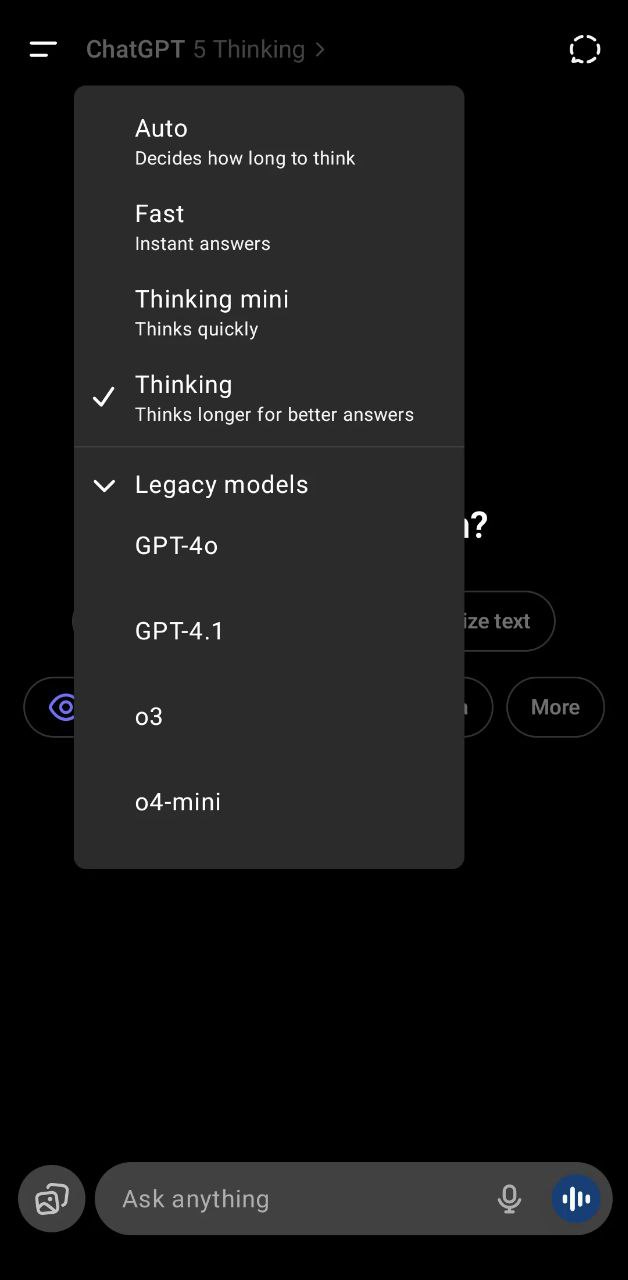Start a temporary chat

[584, 49]
